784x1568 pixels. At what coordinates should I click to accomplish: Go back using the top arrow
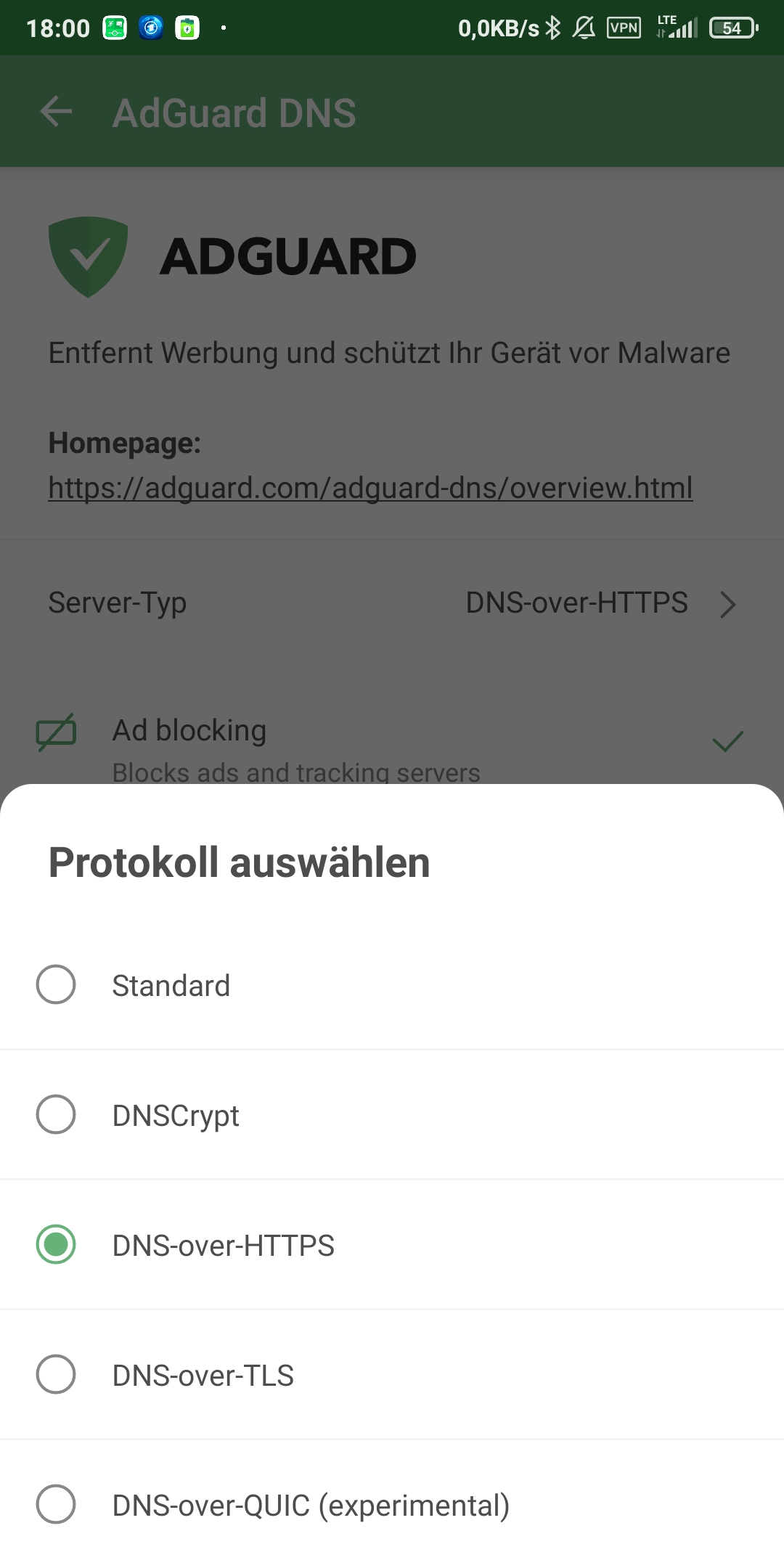(56, 113)
